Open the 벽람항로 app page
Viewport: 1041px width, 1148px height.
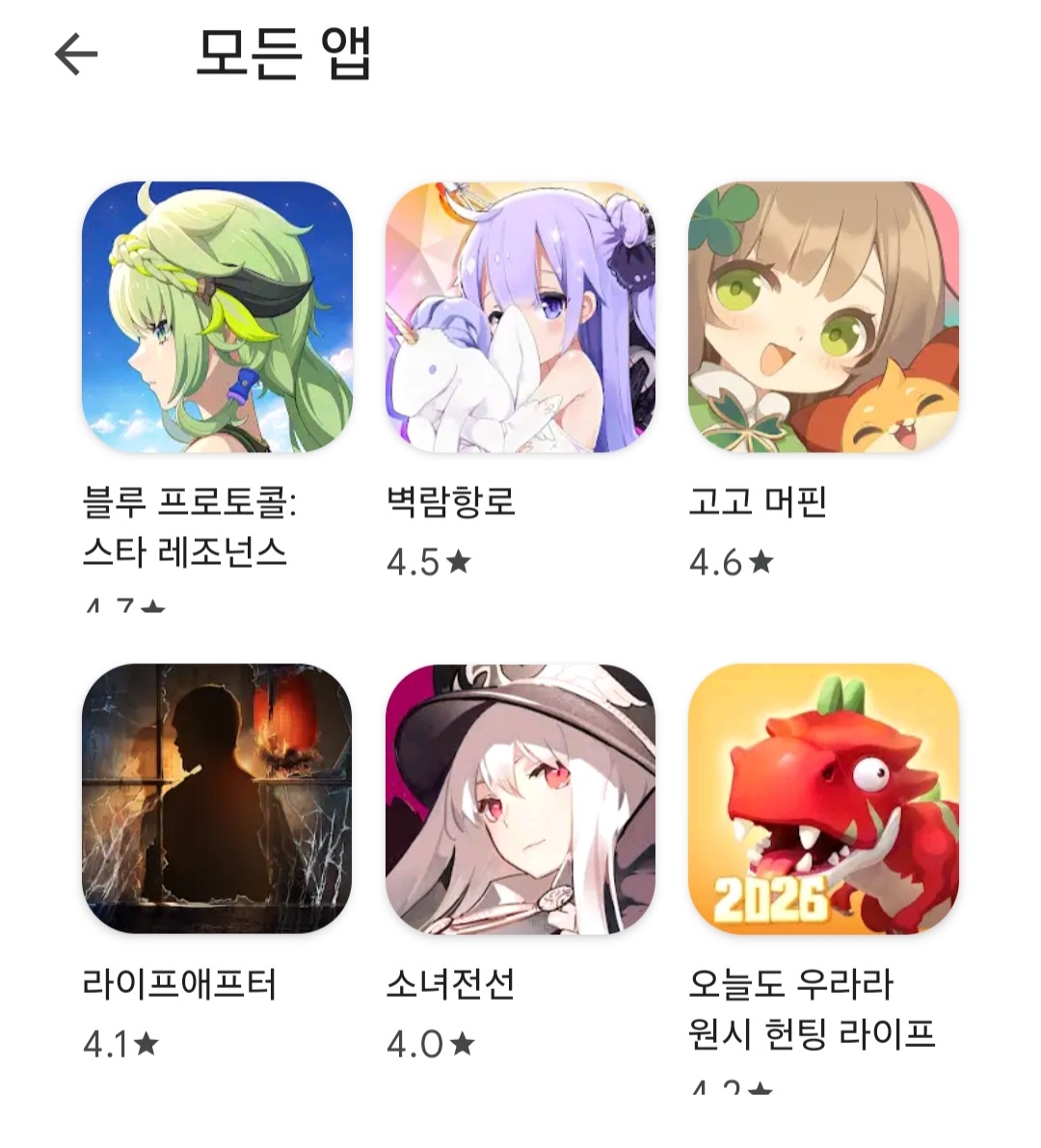click(520, 318)
